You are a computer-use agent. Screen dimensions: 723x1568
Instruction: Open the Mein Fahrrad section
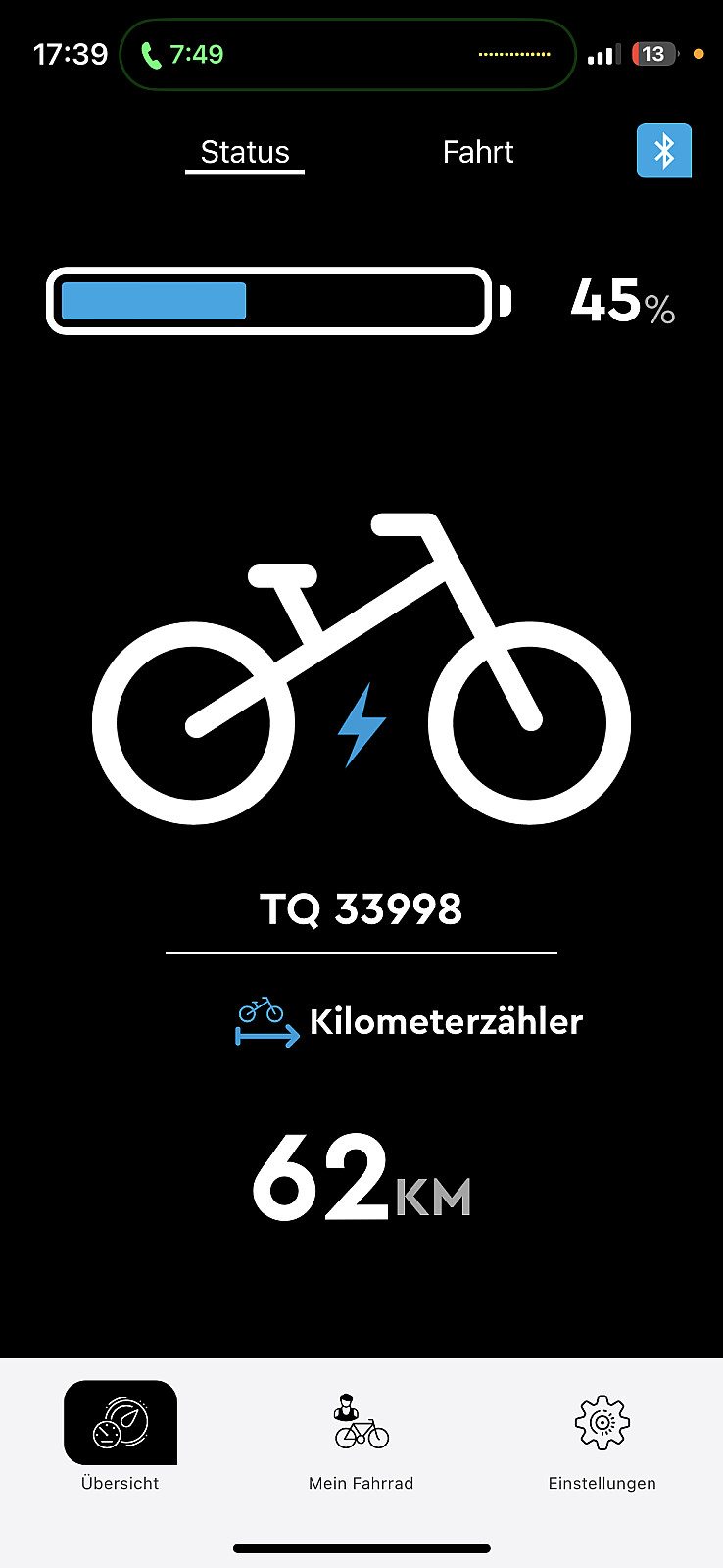361,1441
